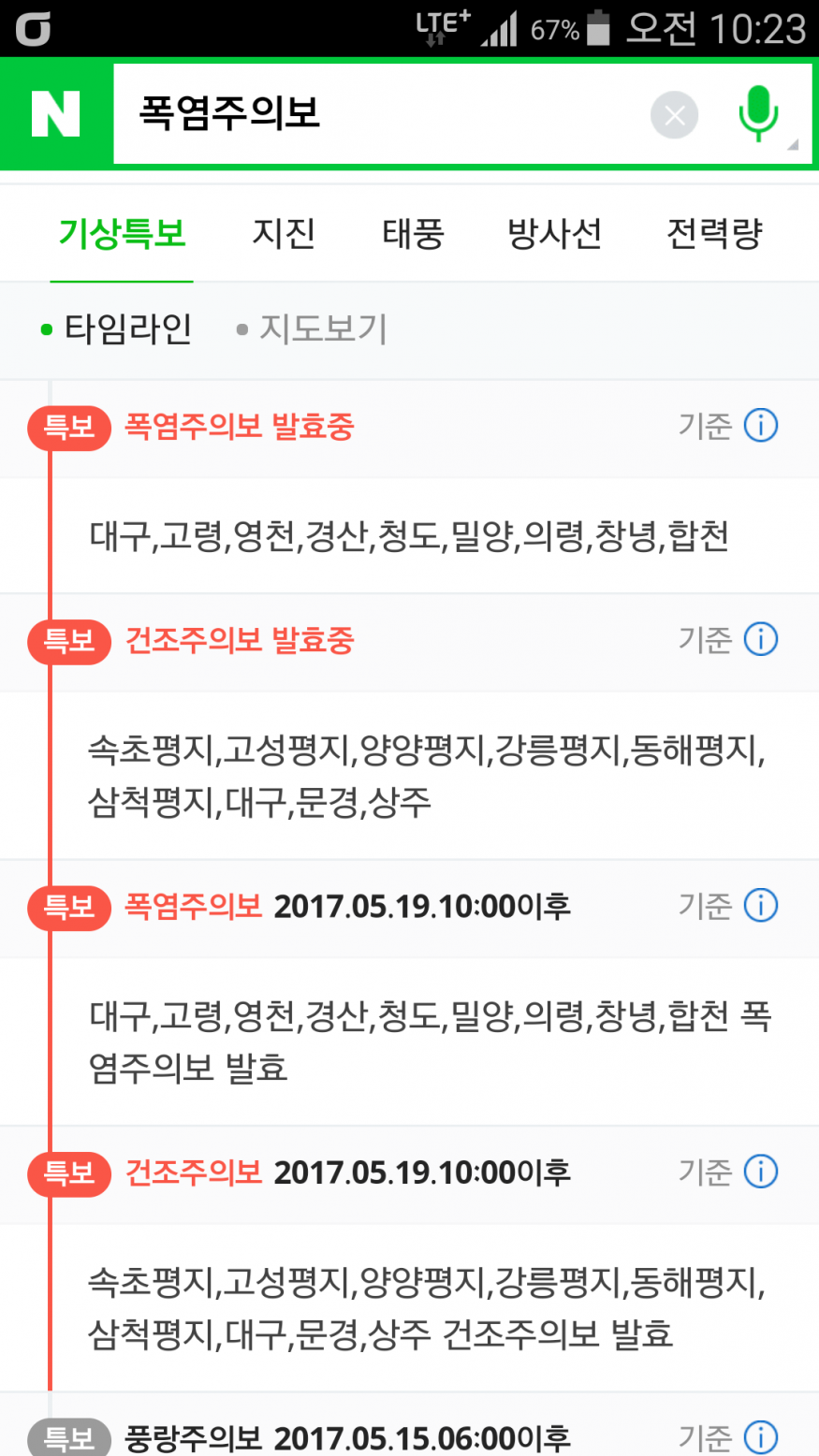Select the 기상특보 tab
This screenshot has width=819, height=1456.
pos(123,233)
